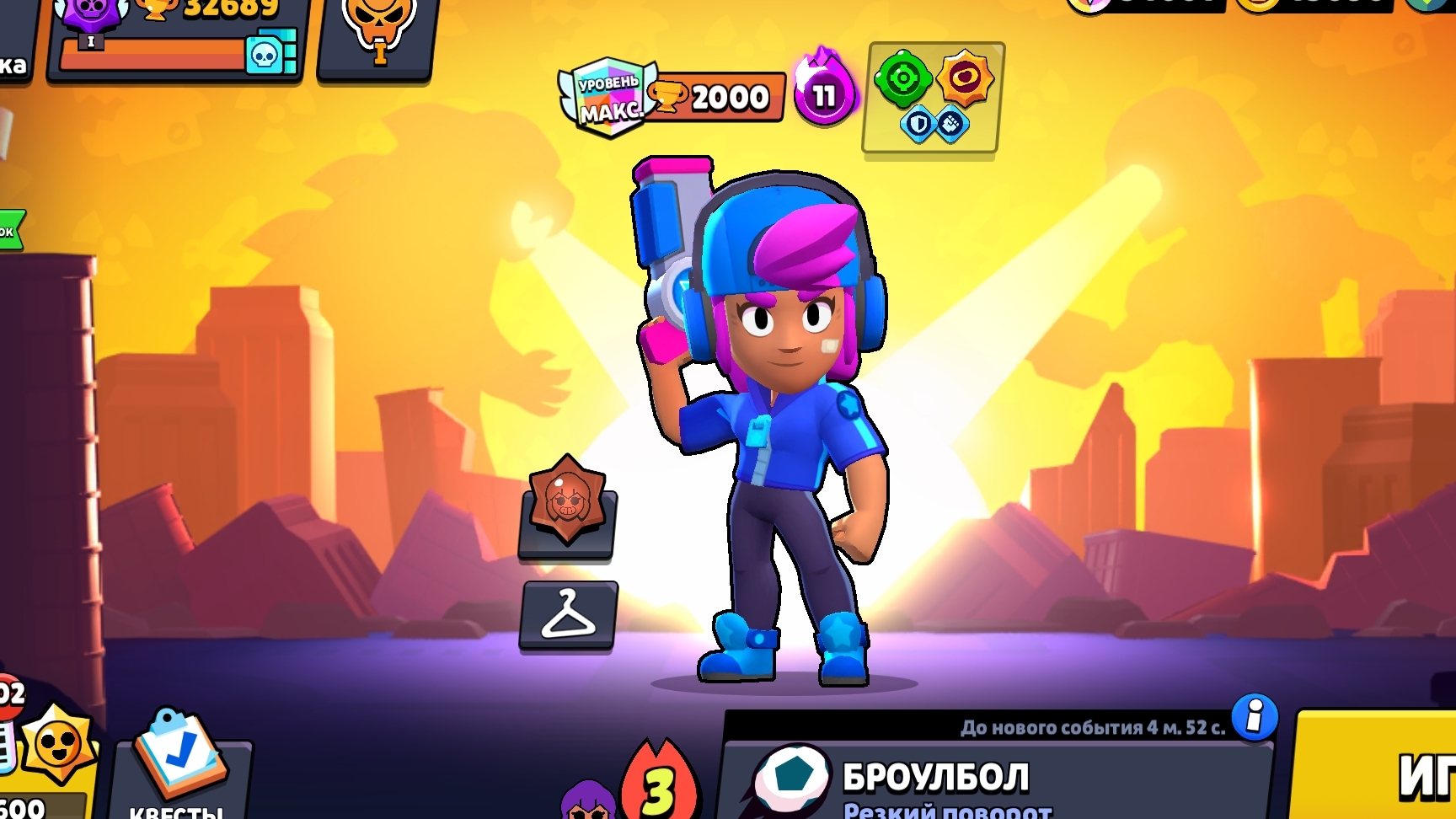The height and width of the screenshot is (819, 1456).
Task: Open the Brawl Pass starr token icon
Action: 57,746
